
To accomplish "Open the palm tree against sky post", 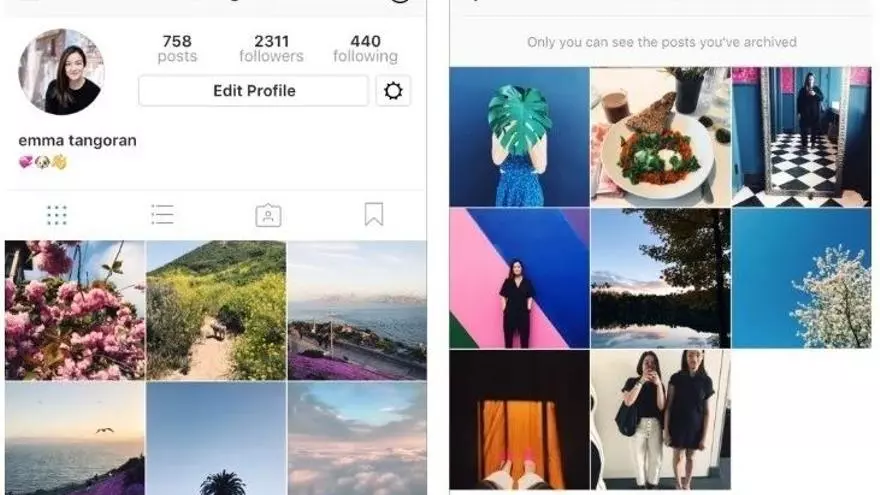I will pyautogui.click(x=216, y=440).
